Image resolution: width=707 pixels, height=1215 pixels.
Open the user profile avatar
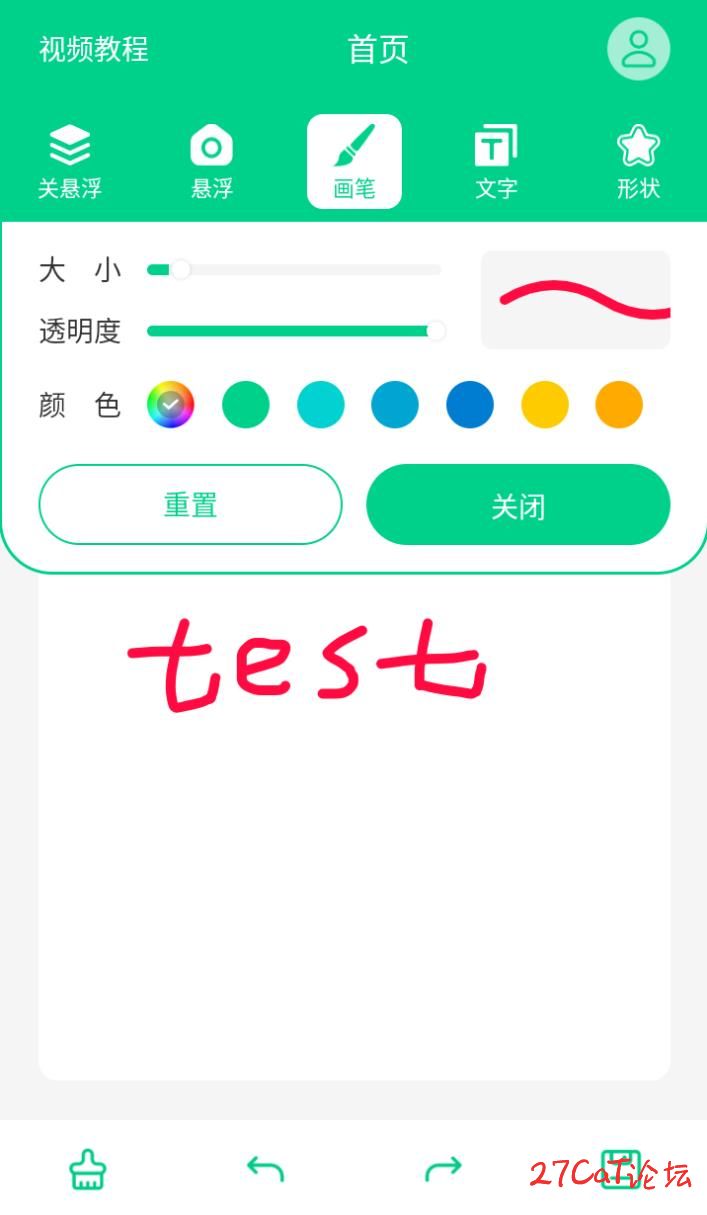tap(638, 49)
